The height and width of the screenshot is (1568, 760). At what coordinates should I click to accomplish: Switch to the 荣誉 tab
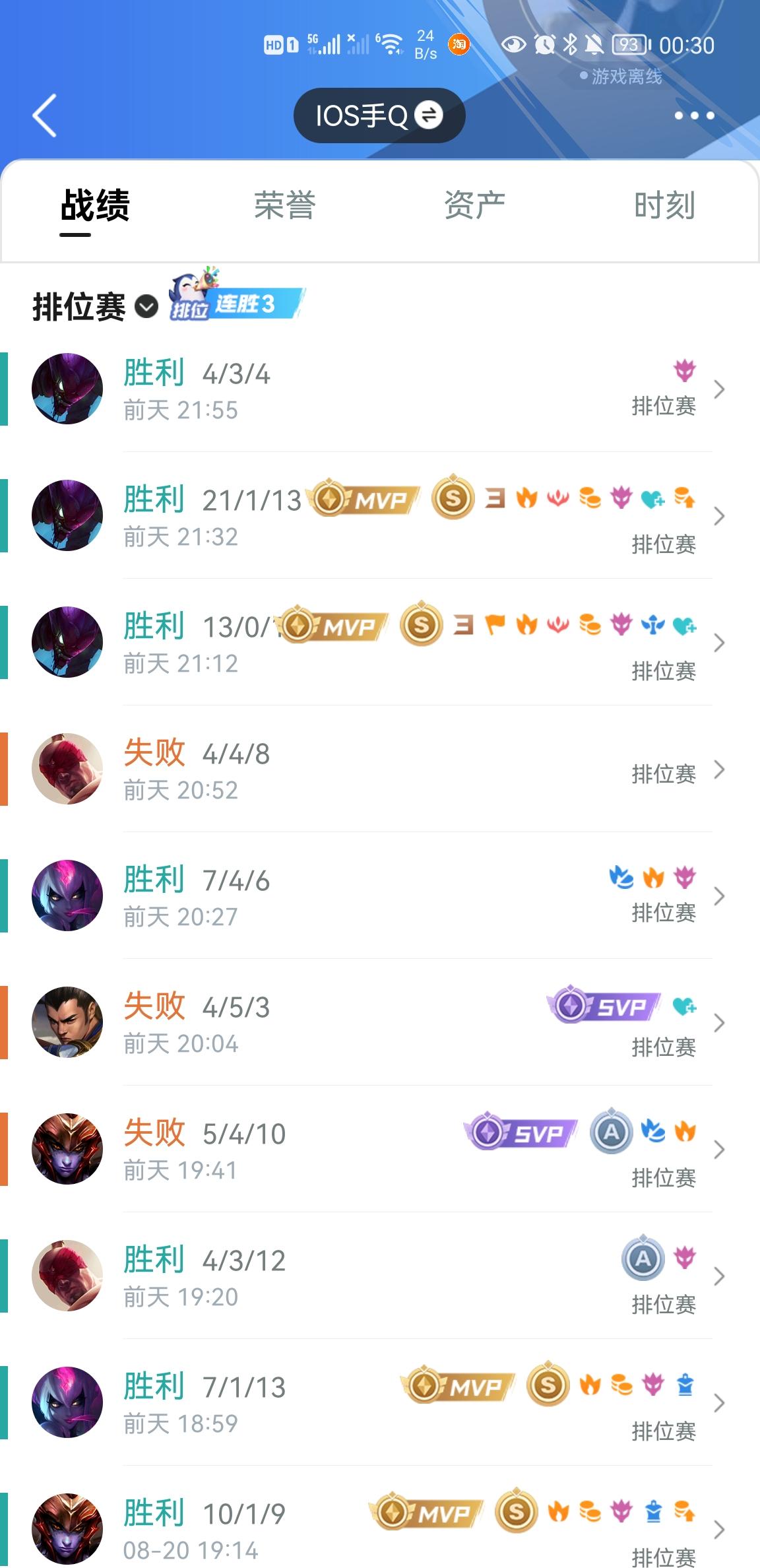tap(285, 205)
